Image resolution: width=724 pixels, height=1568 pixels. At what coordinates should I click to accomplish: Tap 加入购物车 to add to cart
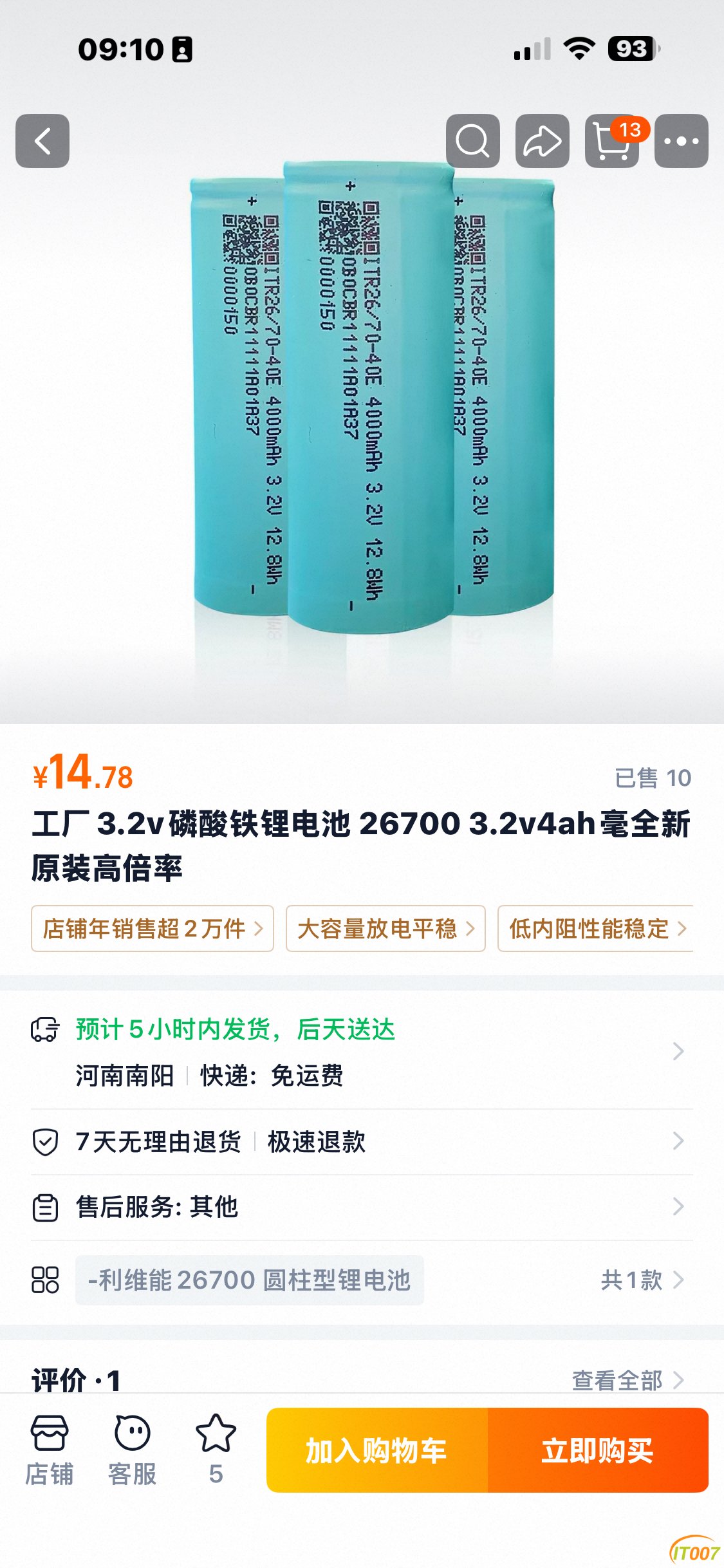pyautogui.click(x=377, y=1450)
